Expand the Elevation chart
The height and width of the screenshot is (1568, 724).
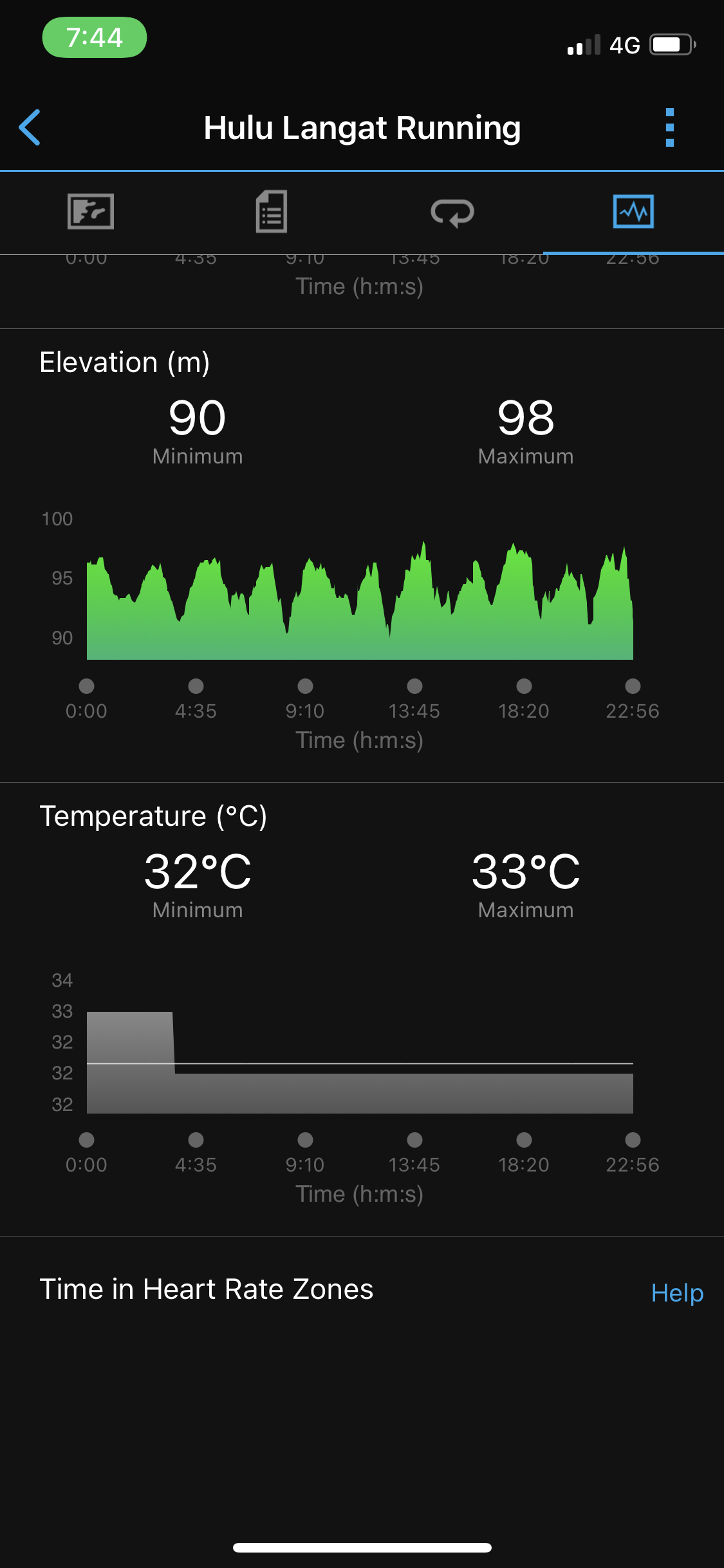coord(360,602)
